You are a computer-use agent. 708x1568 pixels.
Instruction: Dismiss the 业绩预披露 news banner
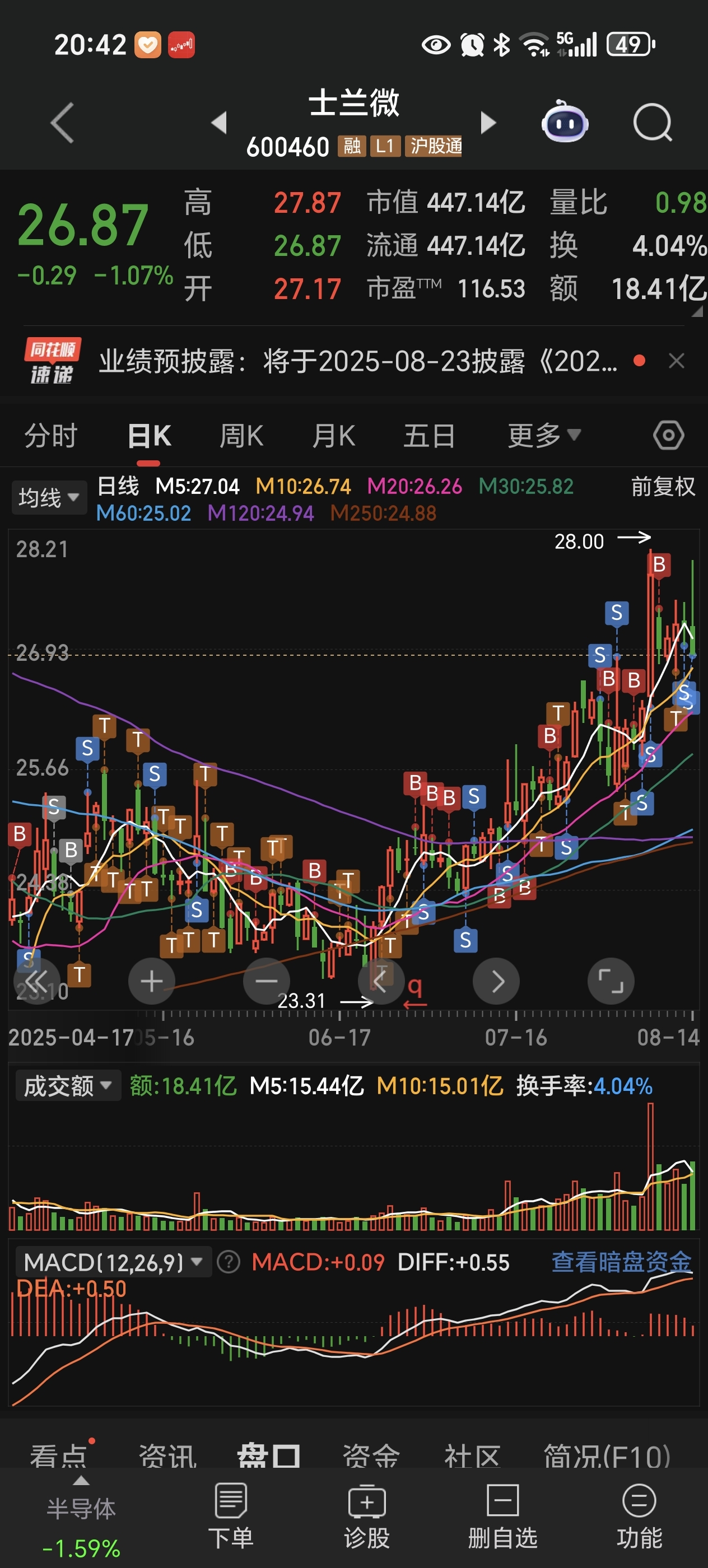pyautogui.click(x=676, y=361)
